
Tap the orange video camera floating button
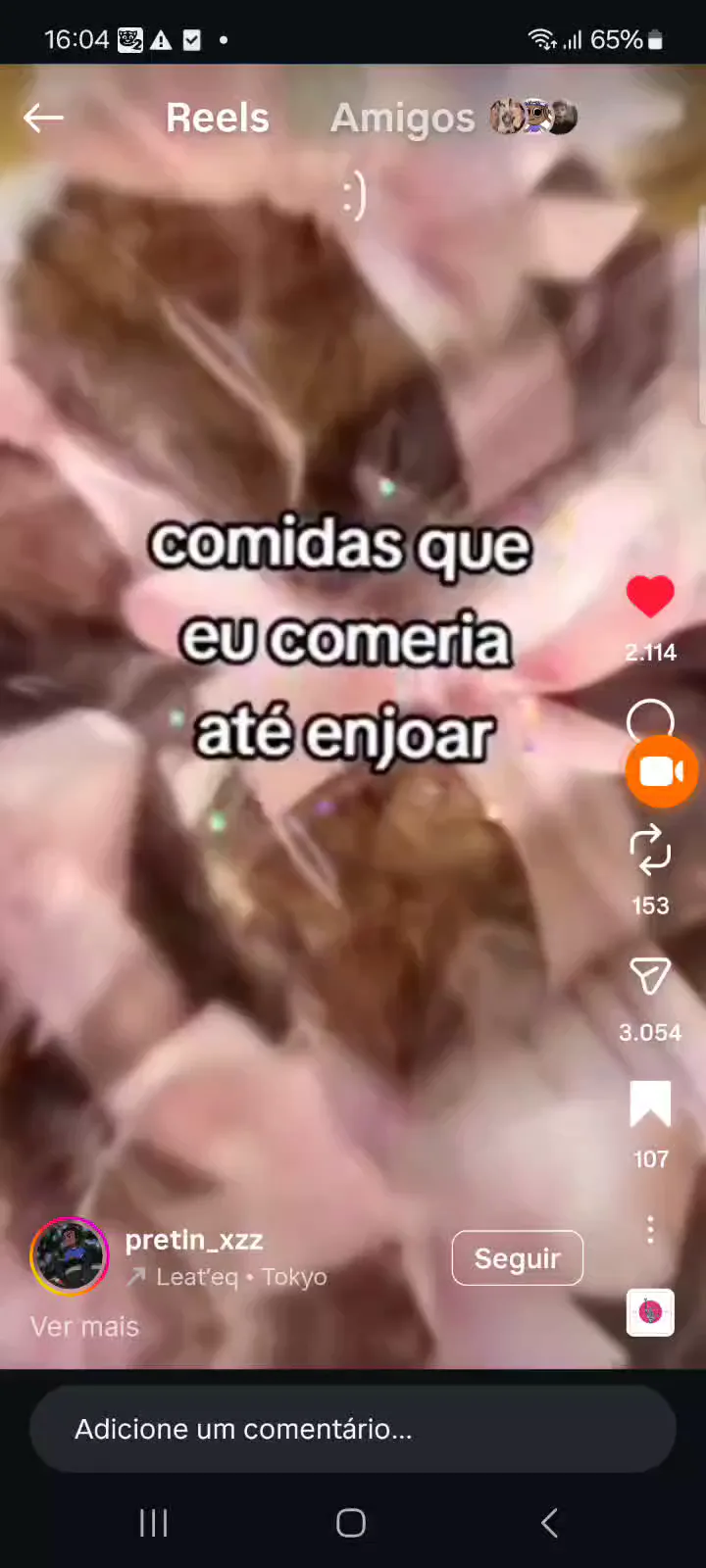[662, 772]
